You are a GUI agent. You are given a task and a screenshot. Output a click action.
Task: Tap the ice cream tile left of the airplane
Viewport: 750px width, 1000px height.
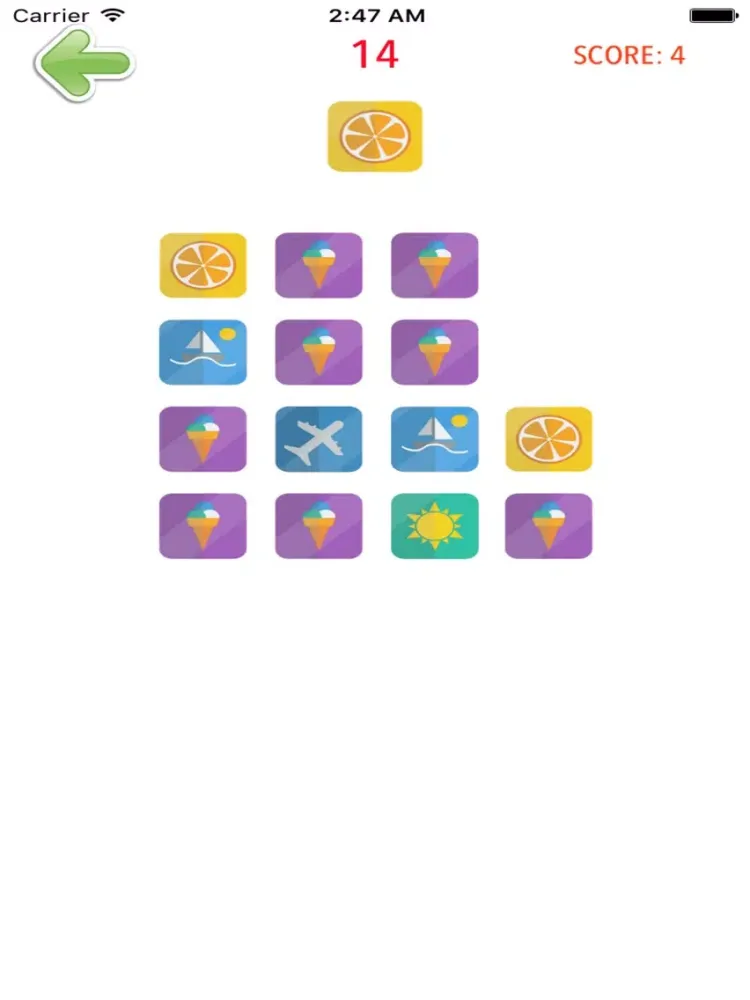pos(202,438)
